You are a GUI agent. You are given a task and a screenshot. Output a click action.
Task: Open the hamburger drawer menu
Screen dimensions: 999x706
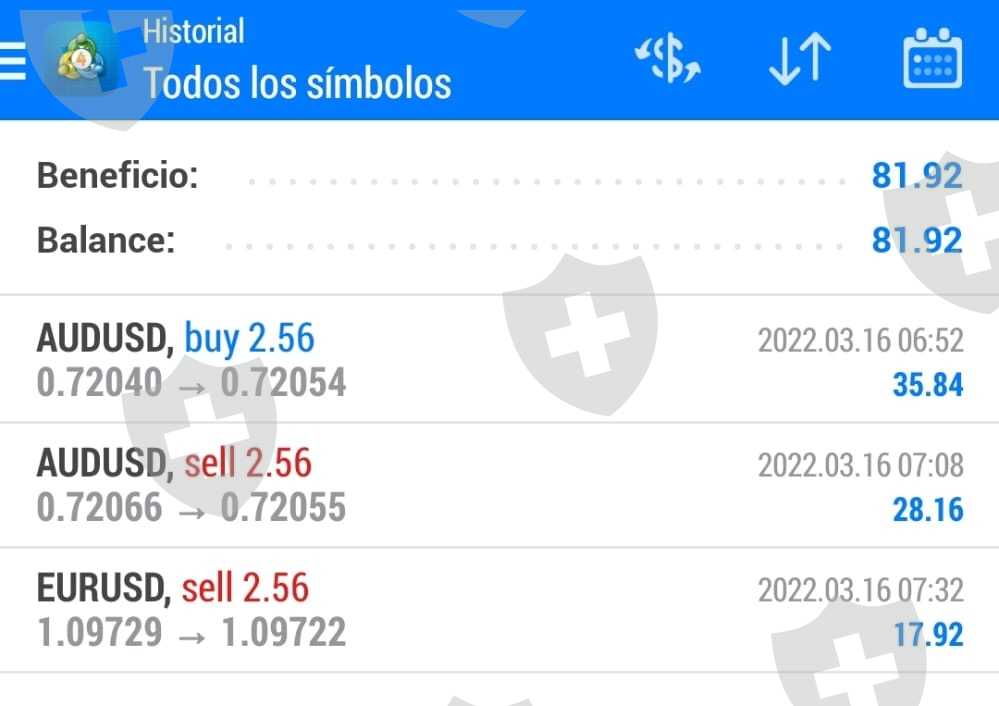(x=12, y=60)
